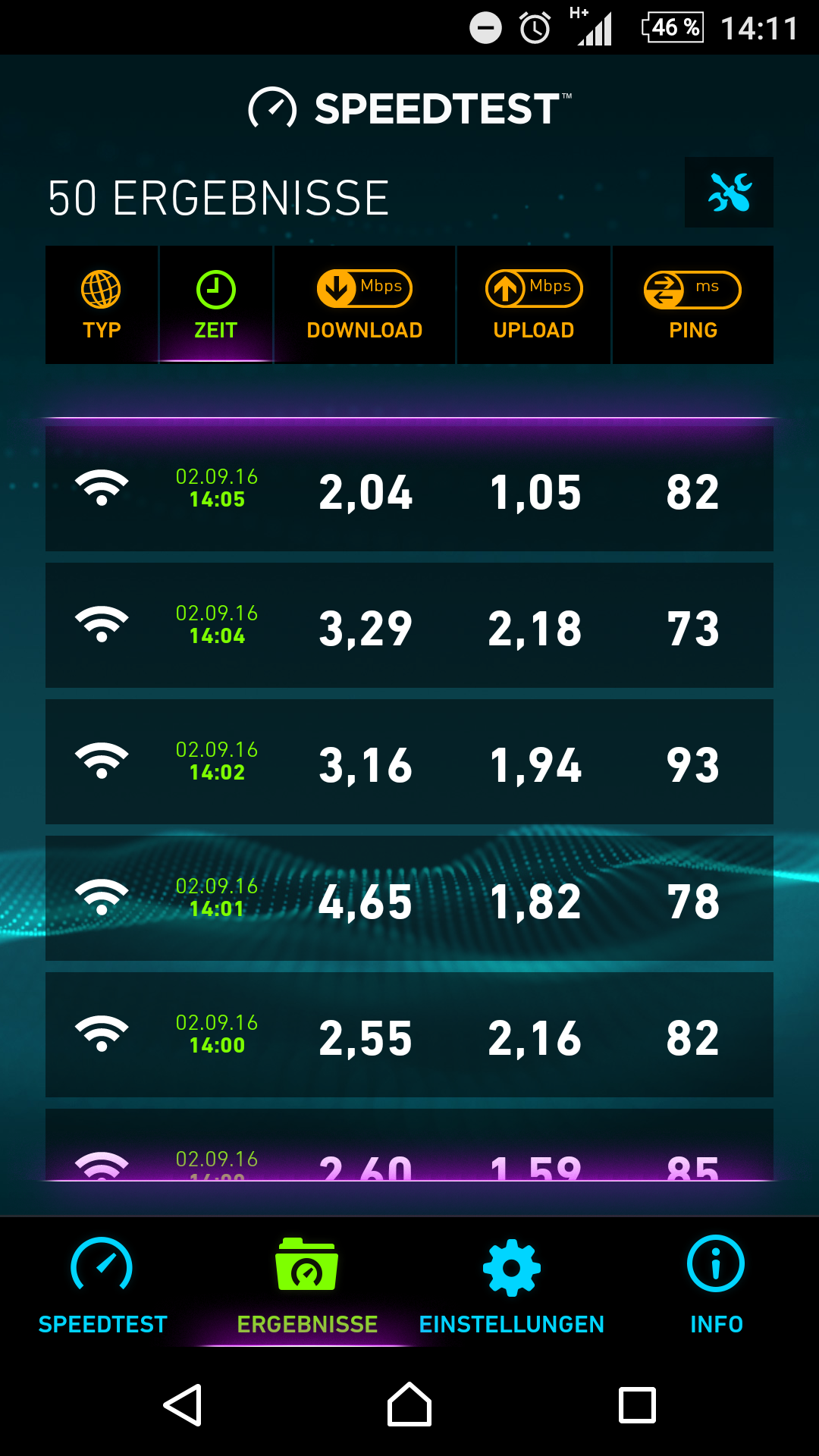Sort results by ZEIT column
The height and width of the screenshot is (1456, 819).
[x=216, y=305]
